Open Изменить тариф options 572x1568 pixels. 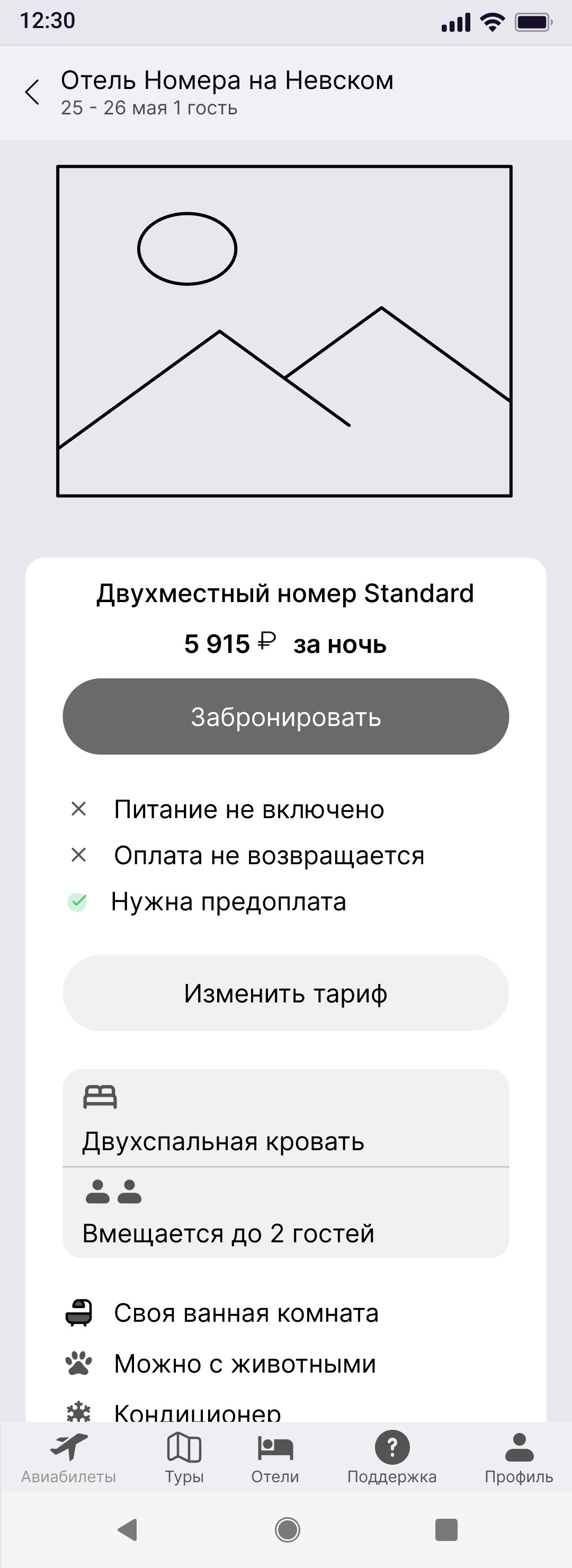(x=285, y=993)
